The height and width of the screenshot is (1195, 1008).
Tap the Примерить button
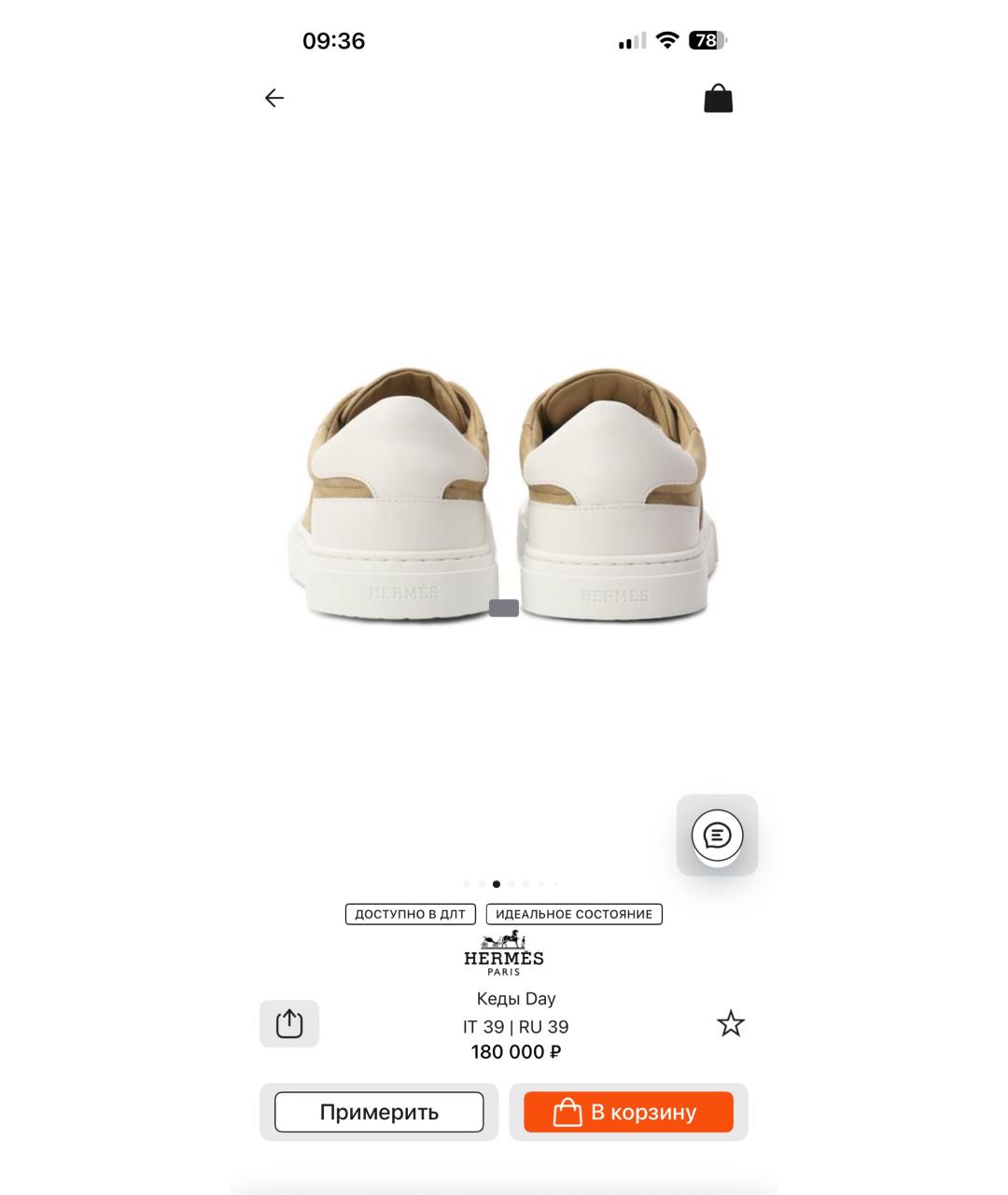[x=379, y=1112]
